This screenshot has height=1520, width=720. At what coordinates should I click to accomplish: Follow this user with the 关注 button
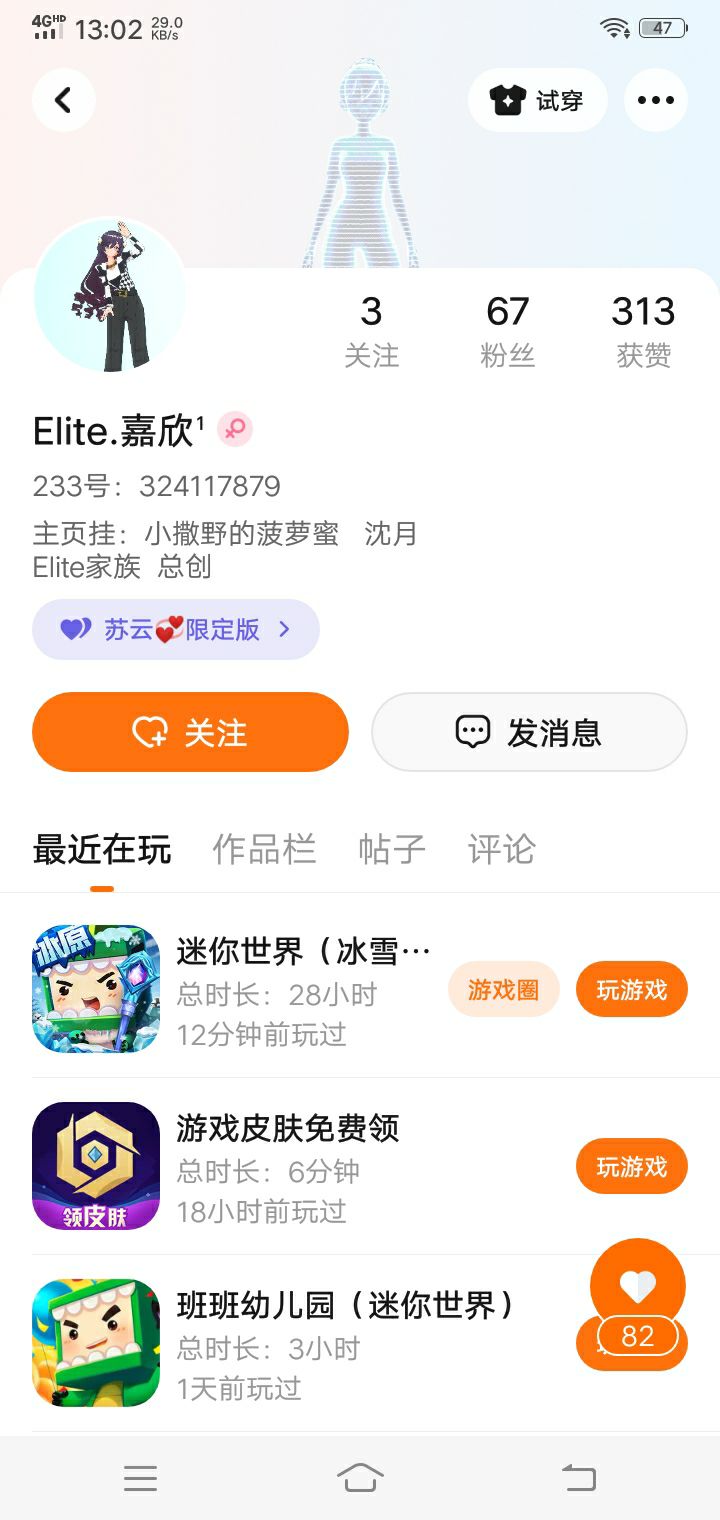(x=190, y=732)
